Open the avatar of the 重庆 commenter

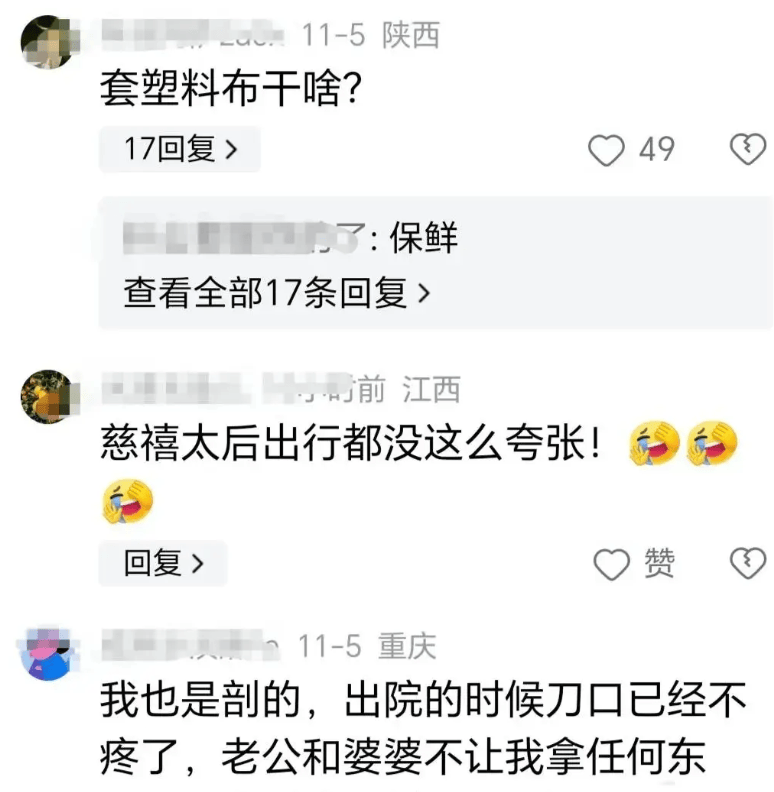pyautogui.click(x=47, y=654)
